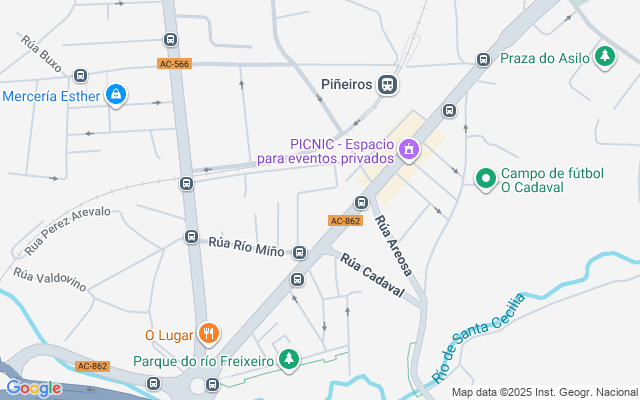Select the Praza do Asilo park pin

click(x=604, y=57)
